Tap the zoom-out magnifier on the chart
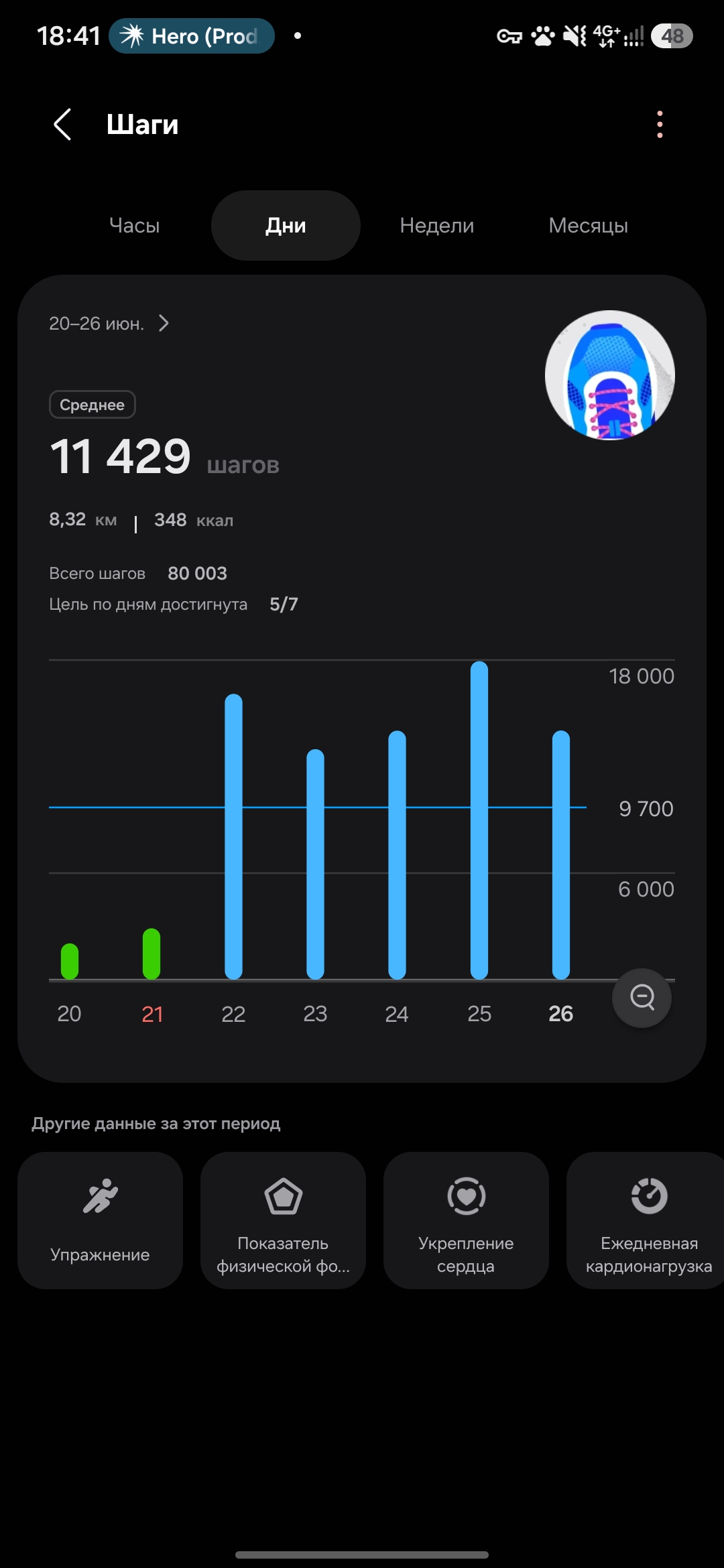724x1568 pixels. [x=642, y=998]
